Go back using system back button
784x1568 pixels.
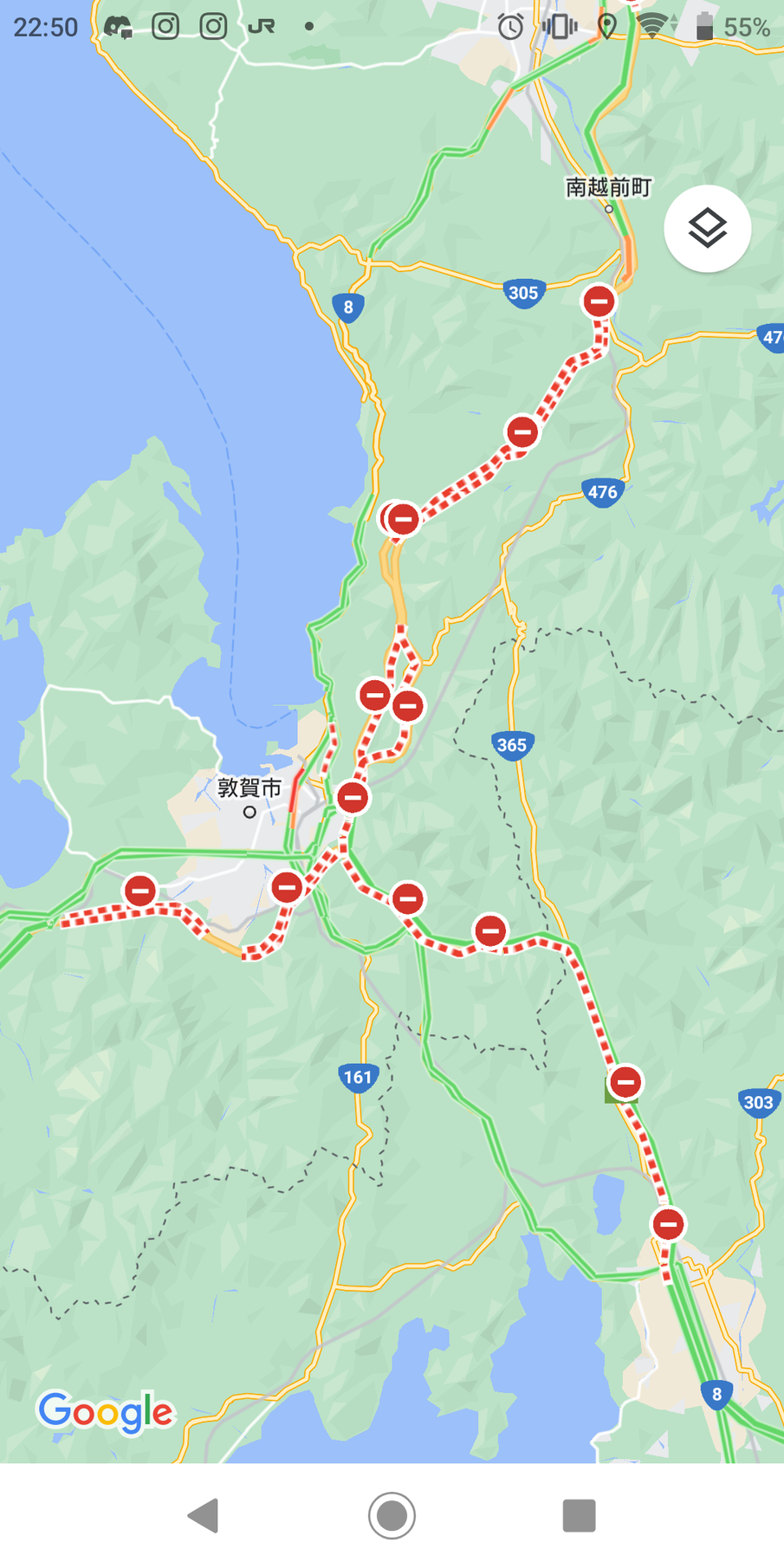tap(204, 1515)
